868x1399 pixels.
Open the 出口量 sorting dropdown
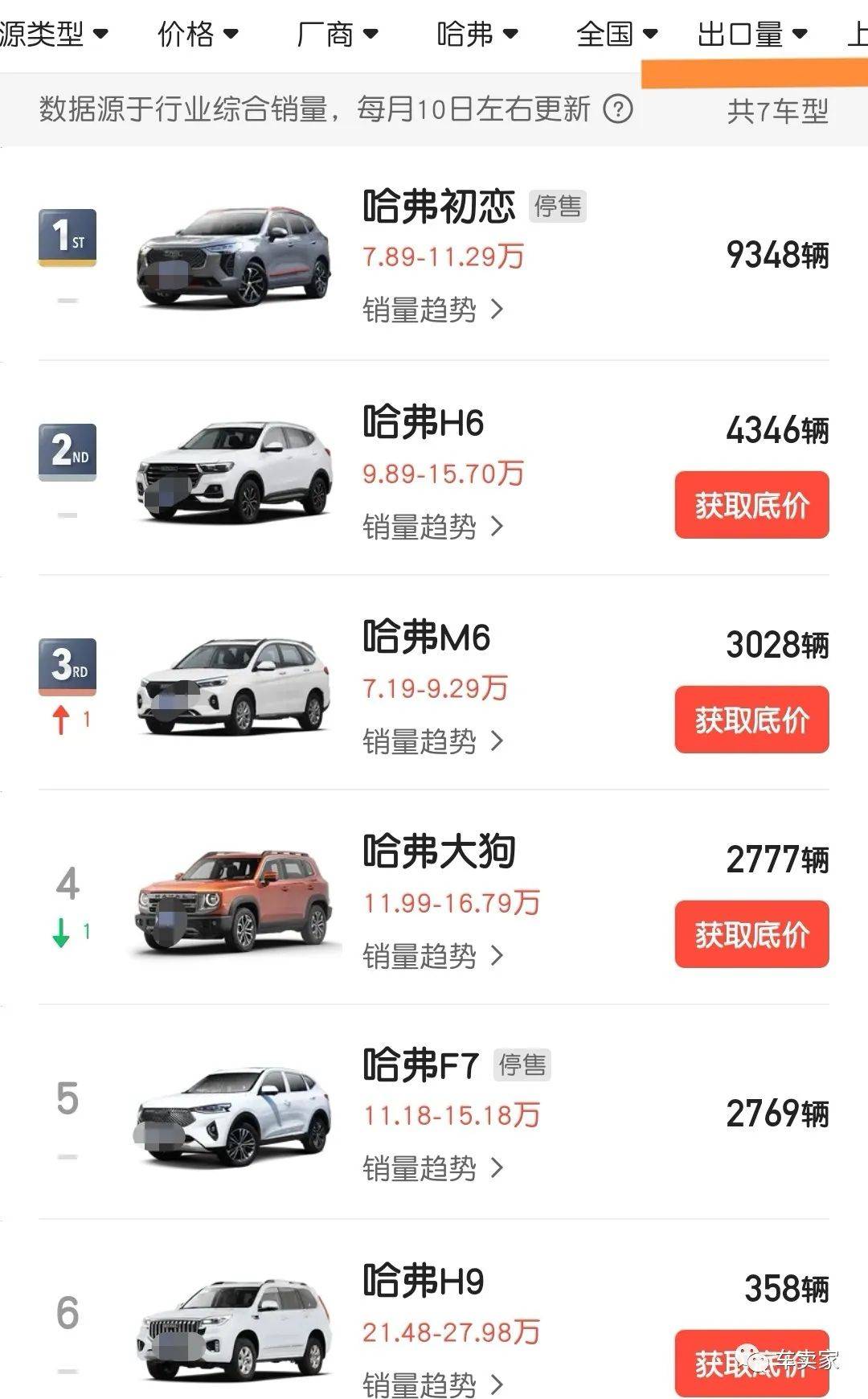pyautogui.click(x=751, y=34)
